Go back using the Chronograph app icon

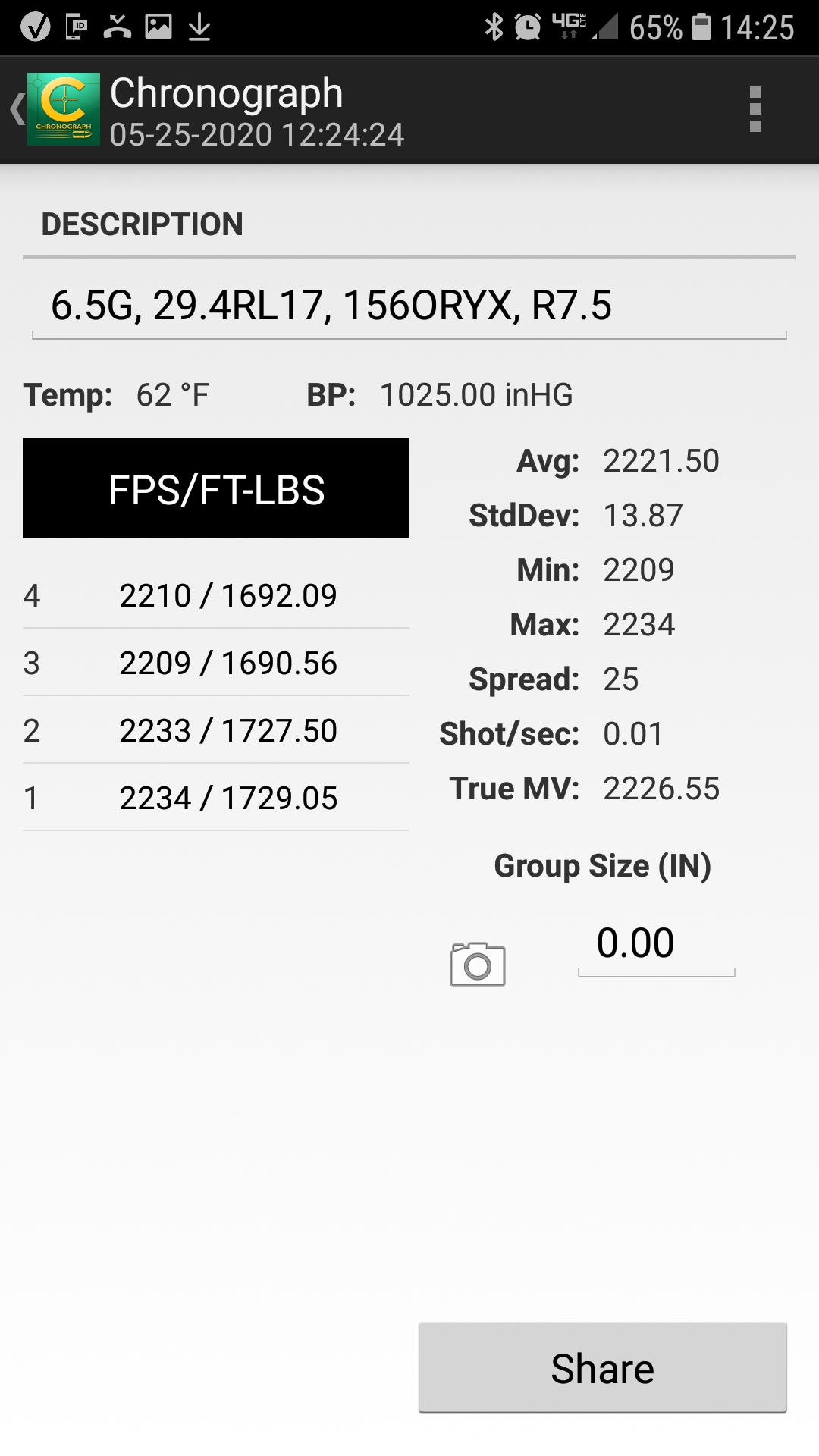click(55, 109)
